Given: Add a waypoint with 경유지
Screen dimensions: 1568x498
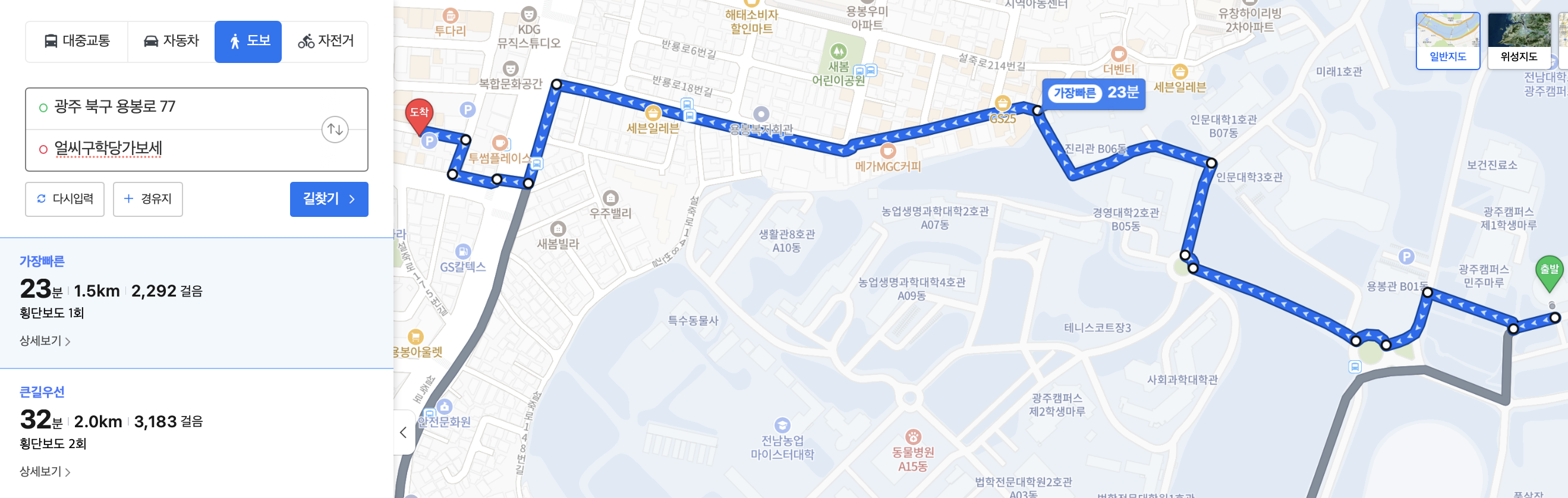Looking at the screenshot, I should coord(148,199).
